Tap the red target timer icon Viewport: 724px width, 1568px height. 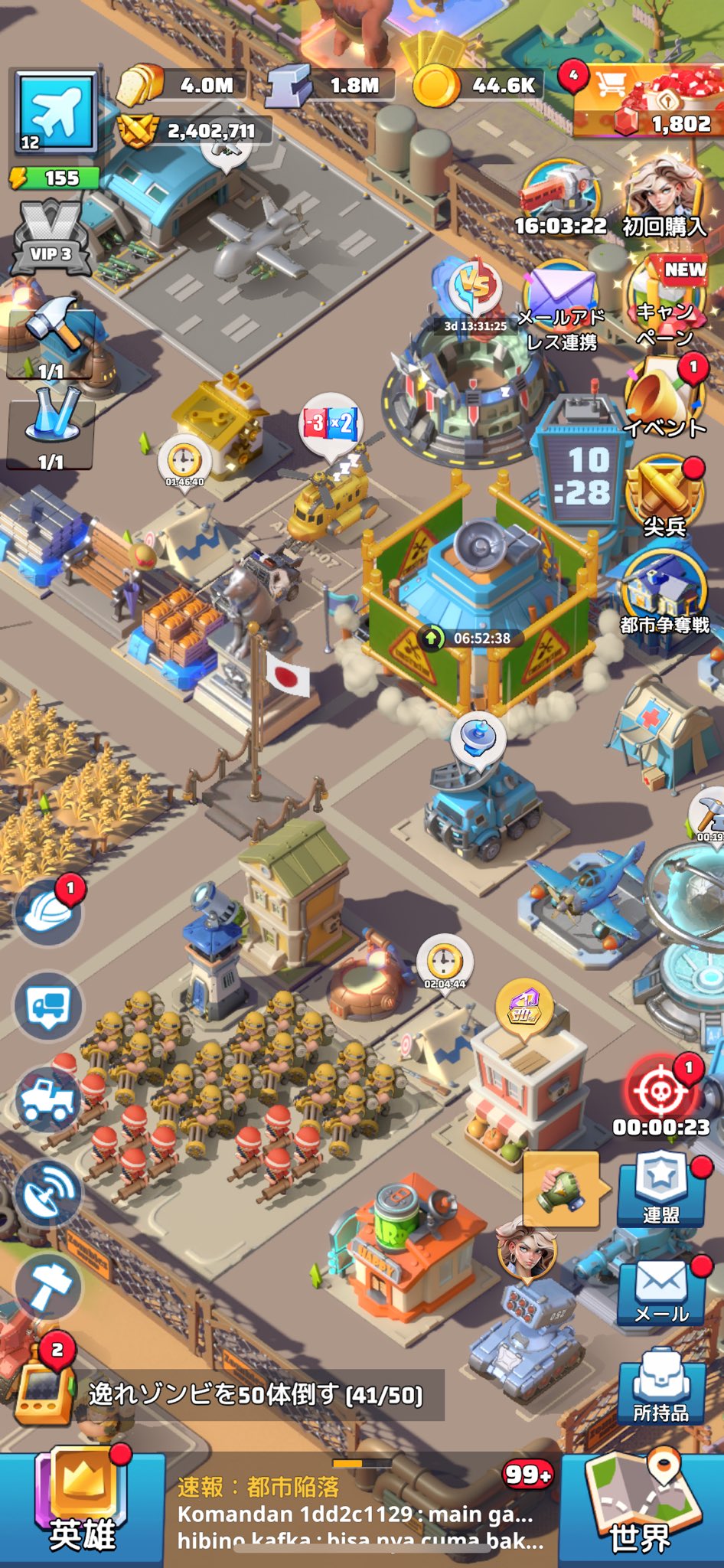coord(660,1093)
